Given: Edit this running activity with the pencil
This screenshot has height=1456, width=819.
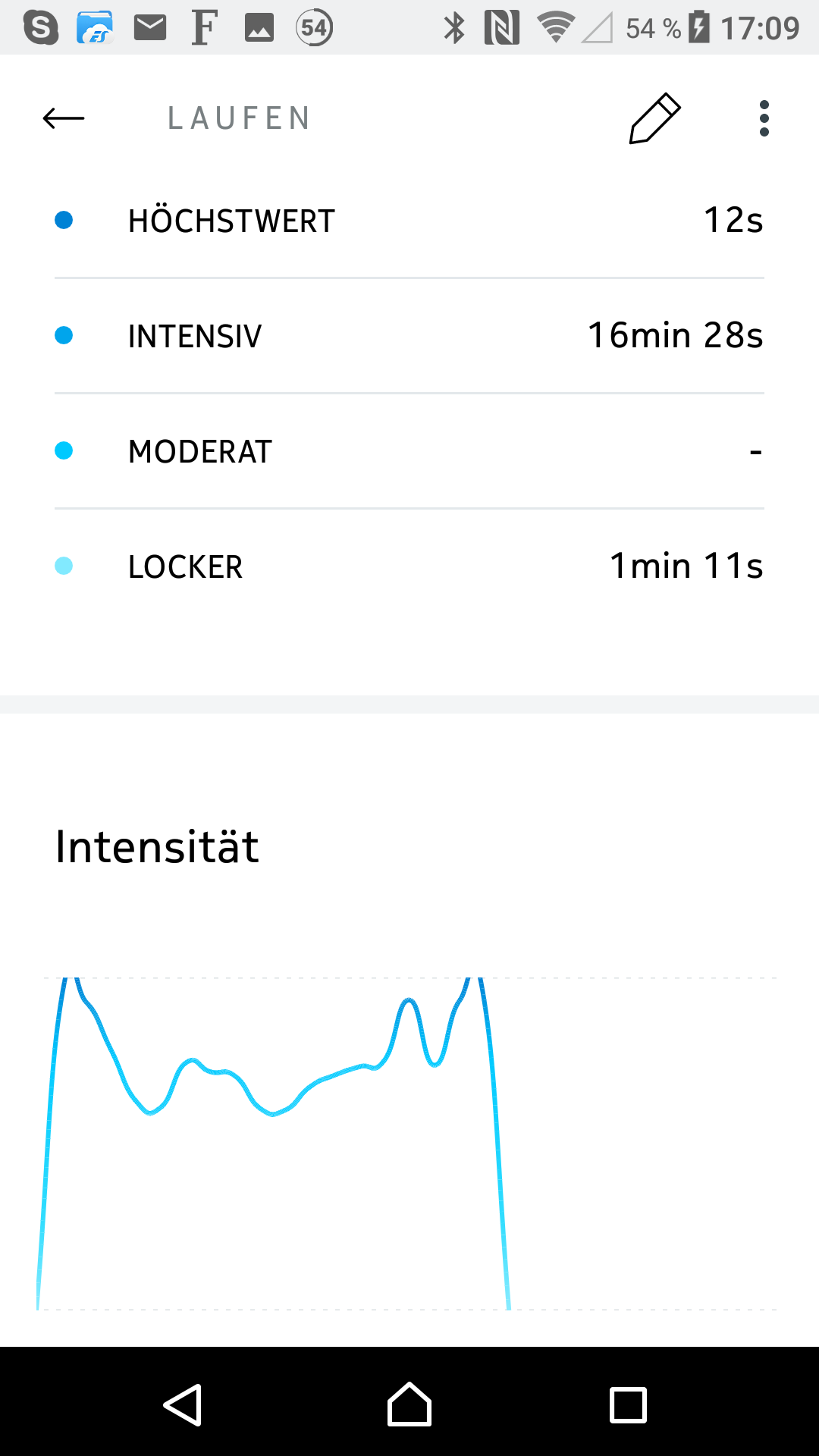Looking at the screenshot, I should coord(655,118).
